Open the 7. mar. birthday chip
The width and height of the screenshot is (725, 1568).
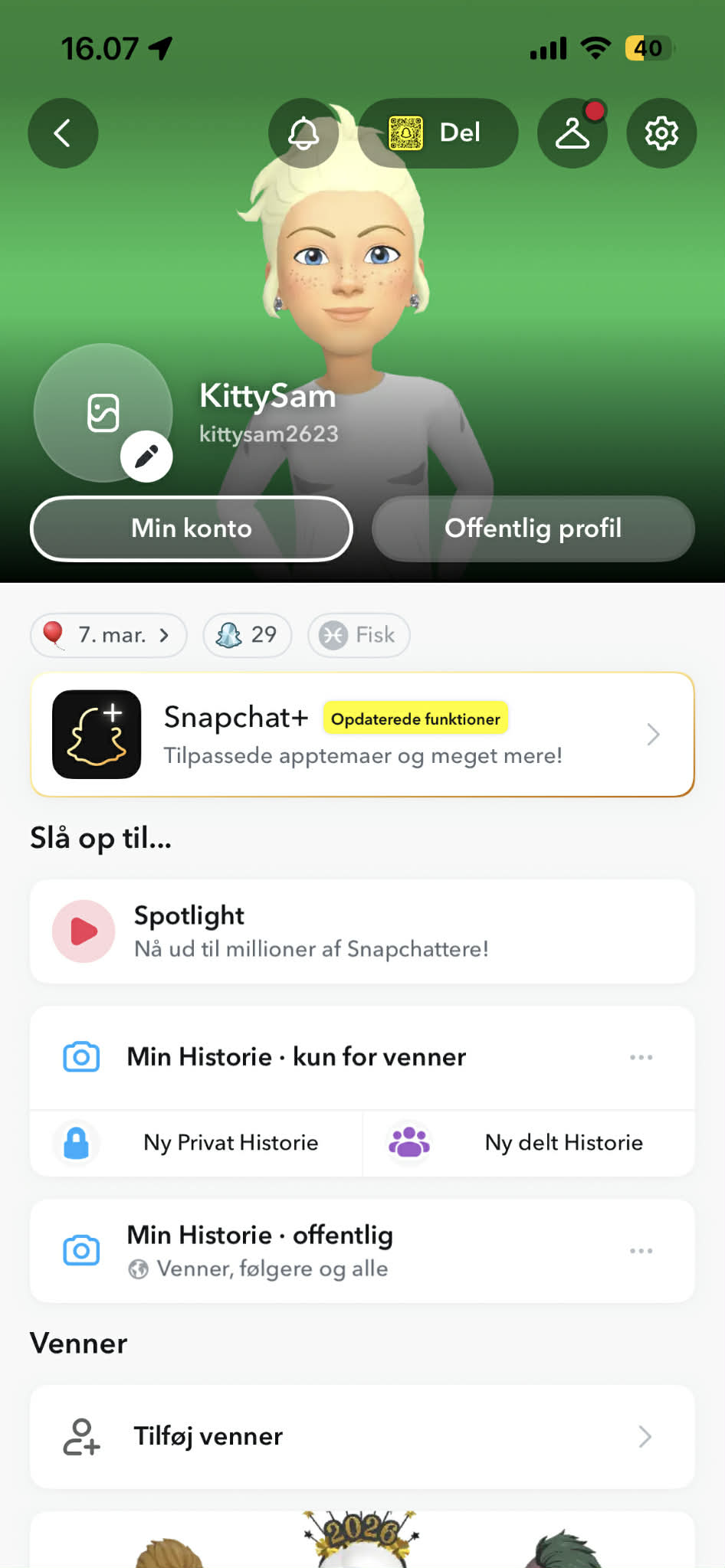point(109,635)
